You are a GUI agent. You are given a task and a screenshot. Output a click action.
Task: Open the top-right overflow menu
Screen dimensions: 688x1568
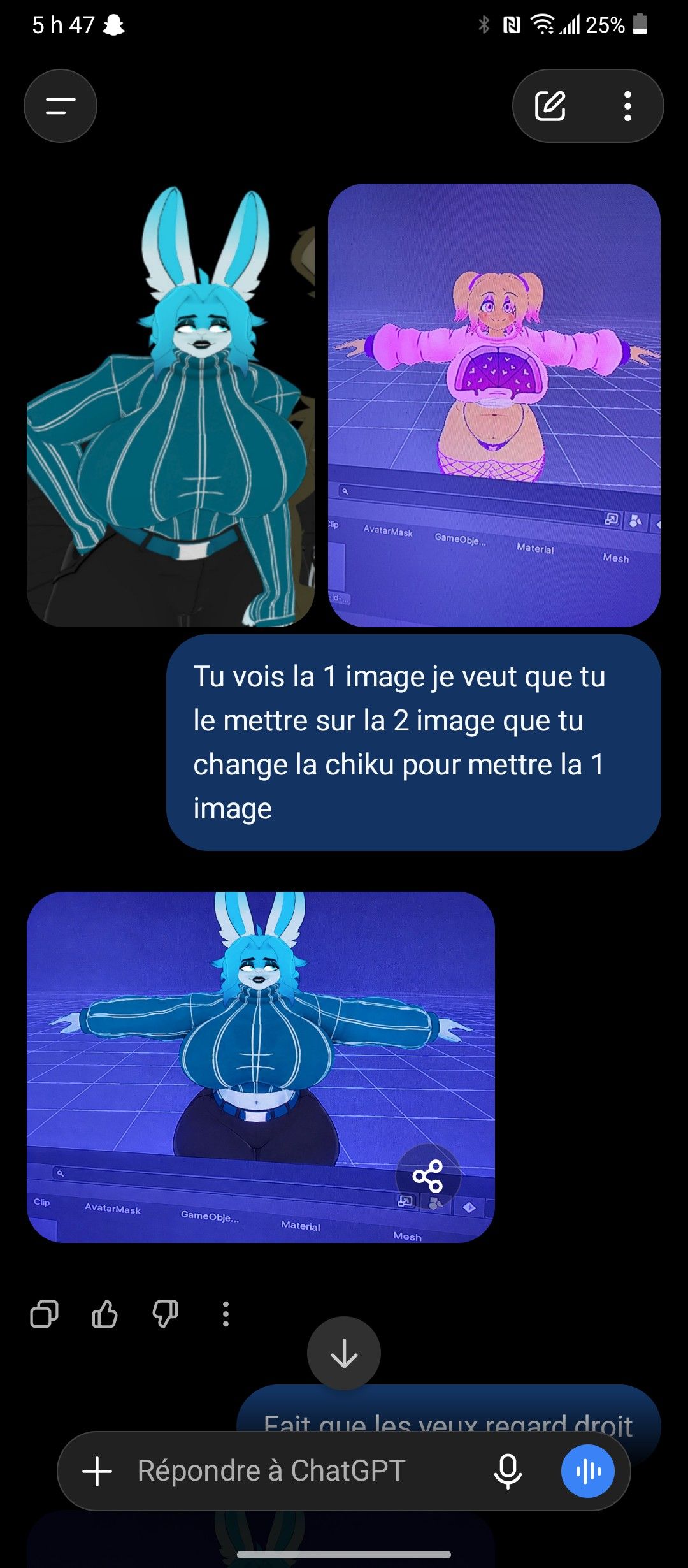pyautogui.click(x=627, y=106)
